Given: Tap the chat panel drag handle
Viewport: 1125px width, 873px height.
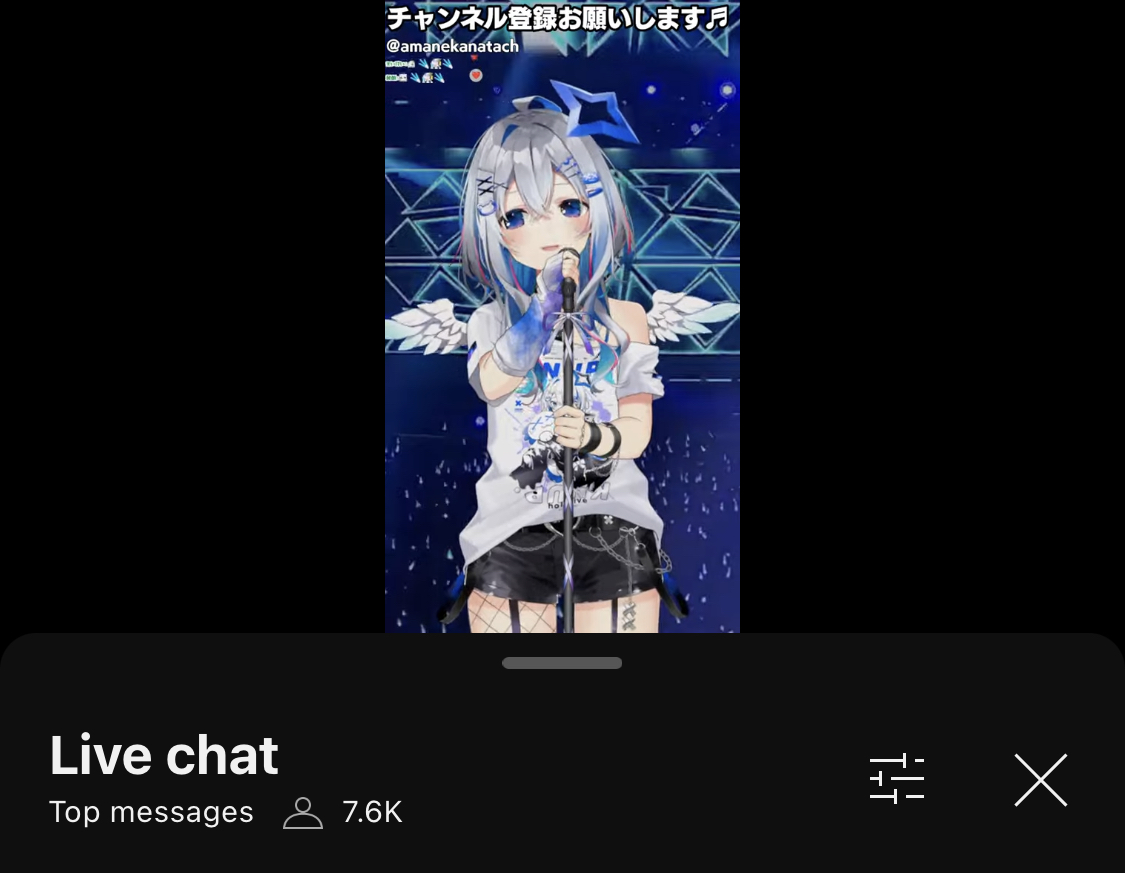Looking at the screenshot, I should [x=562, y=663].
